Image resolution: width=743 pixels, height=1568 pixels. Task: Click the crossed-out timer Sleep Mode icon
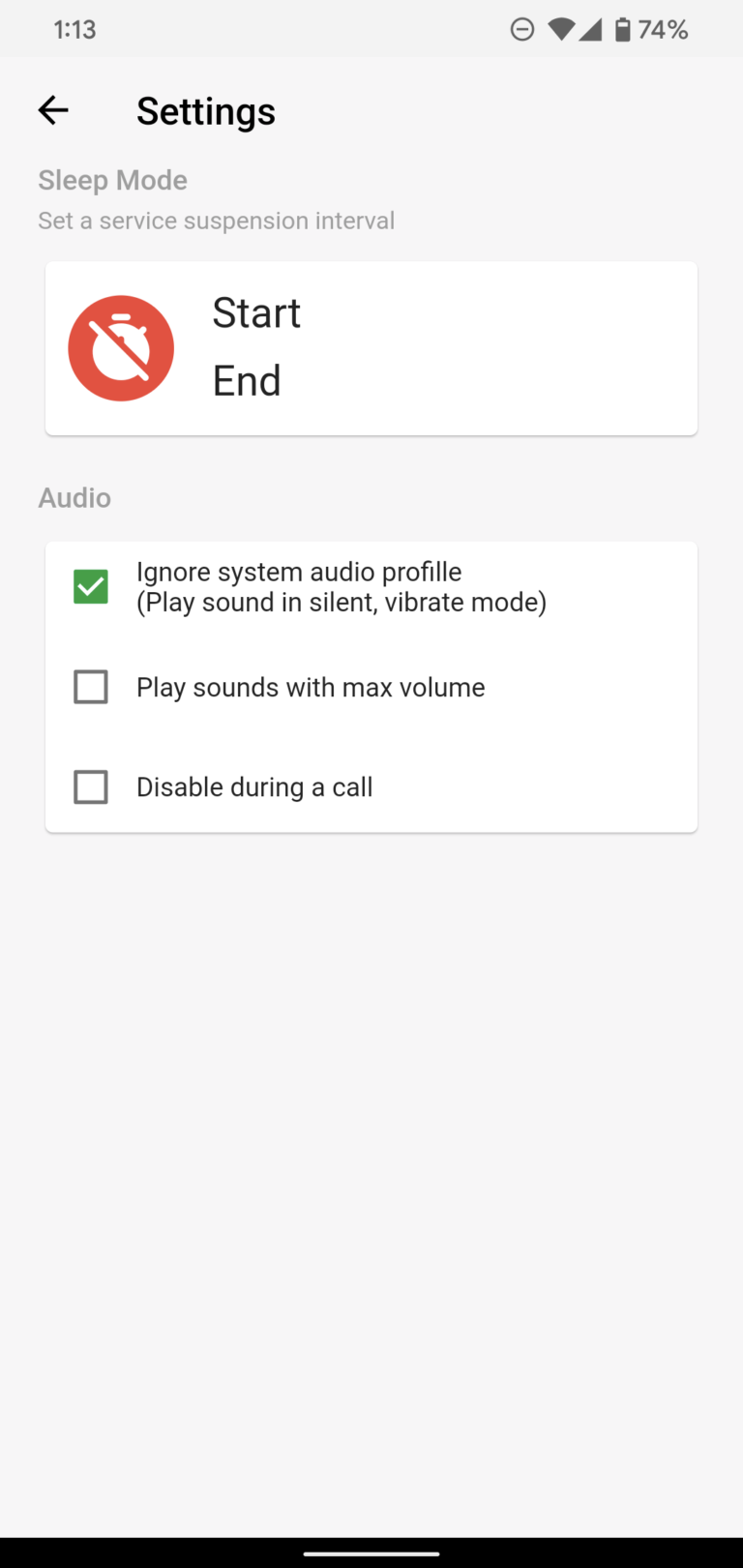[121, 348]
